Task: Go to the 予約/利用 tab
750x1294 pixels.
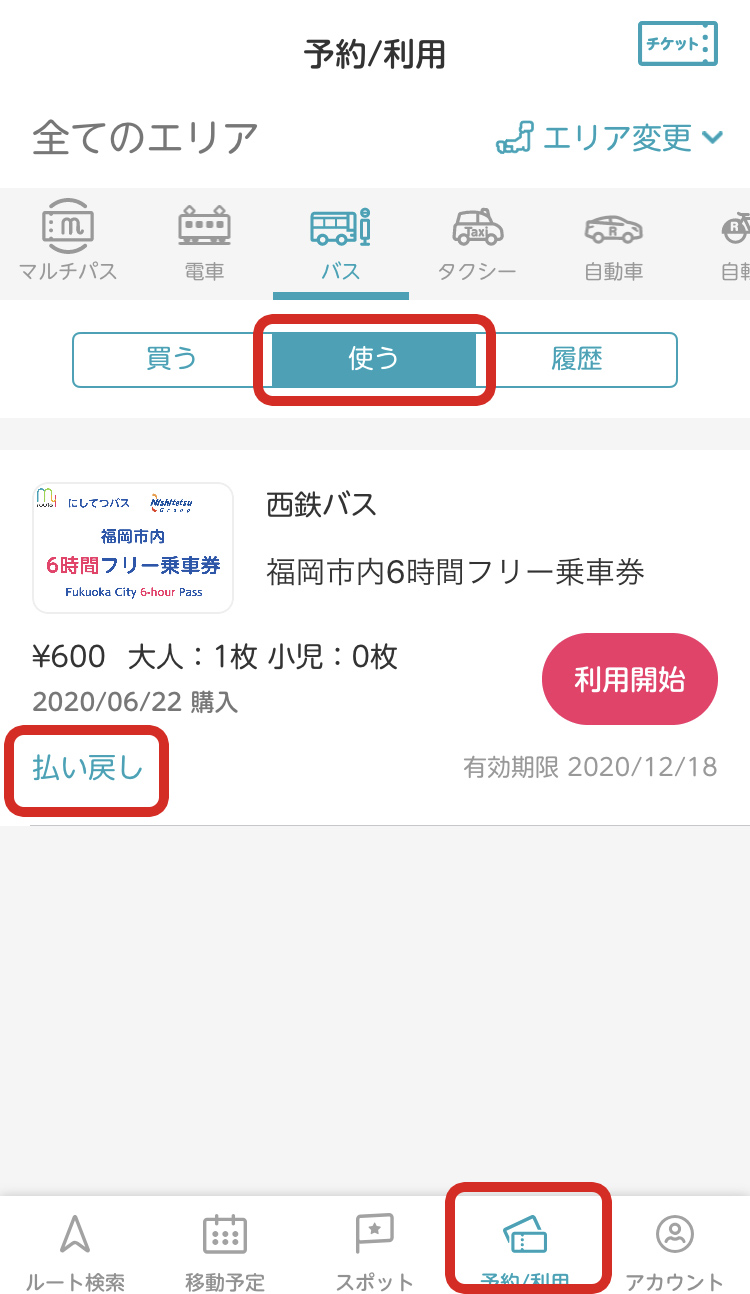Action: click(526, 1252)
